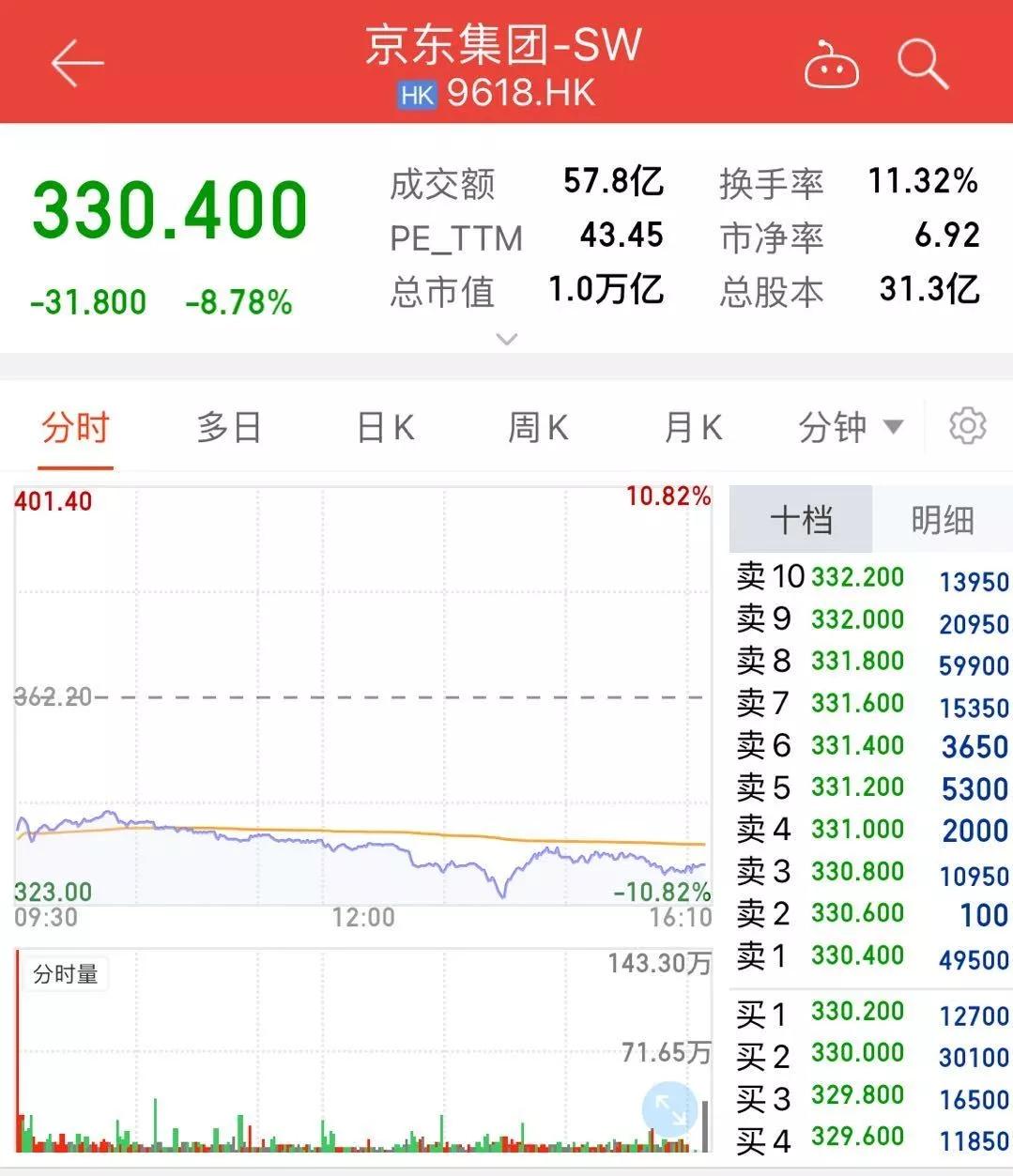Click the 卖1 ask price 330.400

pos(857,955)
